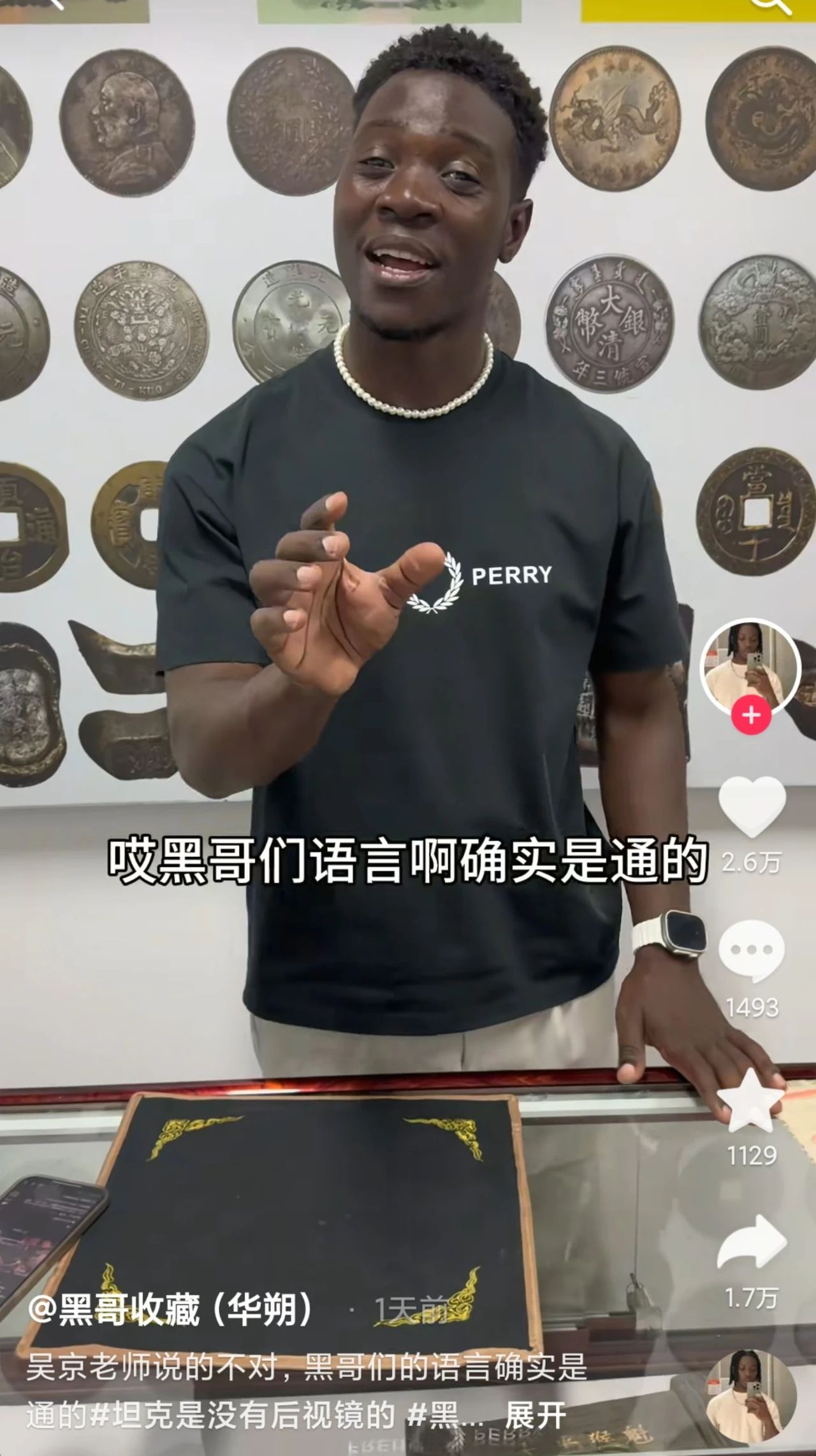Image resolution: width=816 pixels, height=1456 pixels.
Task: Follow the creator via the plus button
Action: [751, 716]
